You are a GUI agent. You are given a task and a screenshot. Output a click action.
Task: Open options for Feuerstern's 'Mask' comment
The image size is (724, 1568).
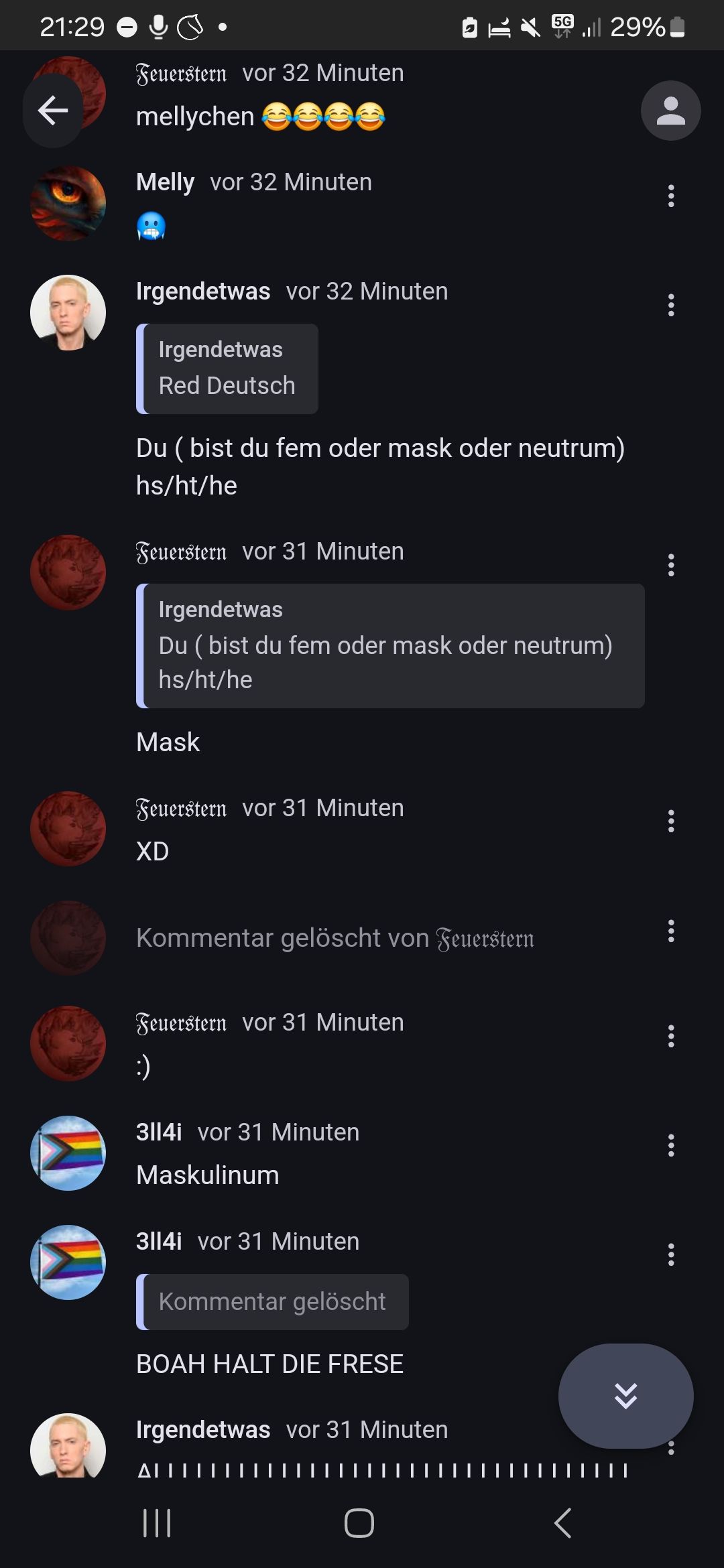pos(670,566)
